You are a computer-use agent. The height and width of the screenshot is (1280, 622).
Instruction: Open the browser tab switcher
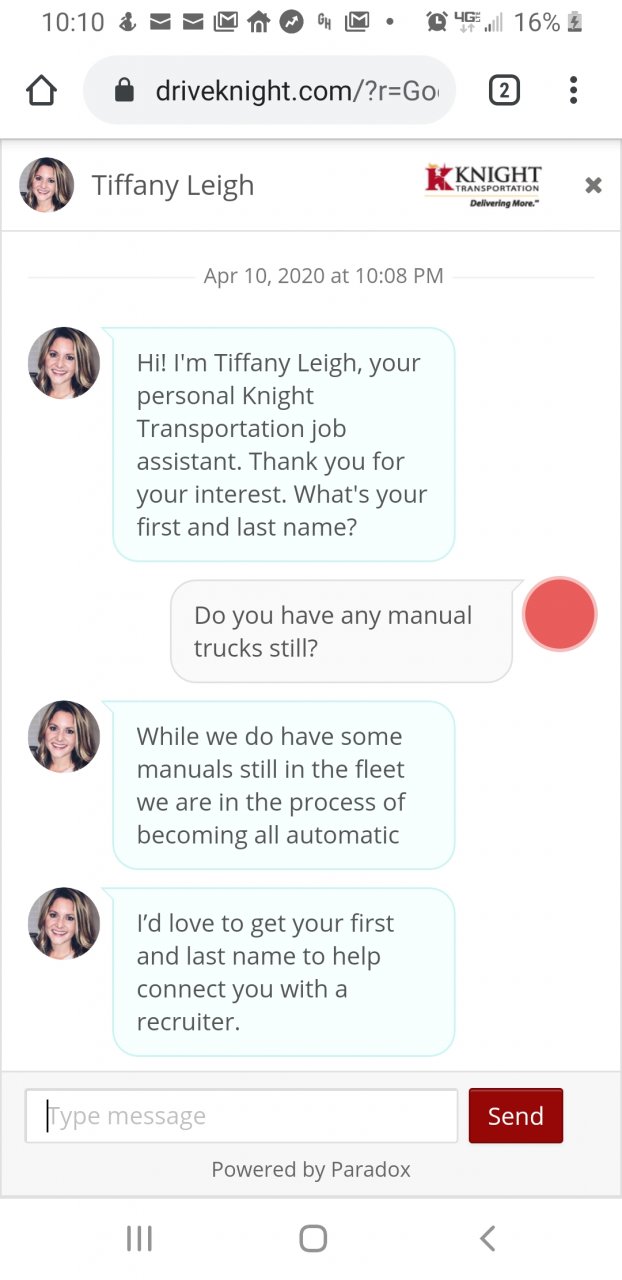504,91
